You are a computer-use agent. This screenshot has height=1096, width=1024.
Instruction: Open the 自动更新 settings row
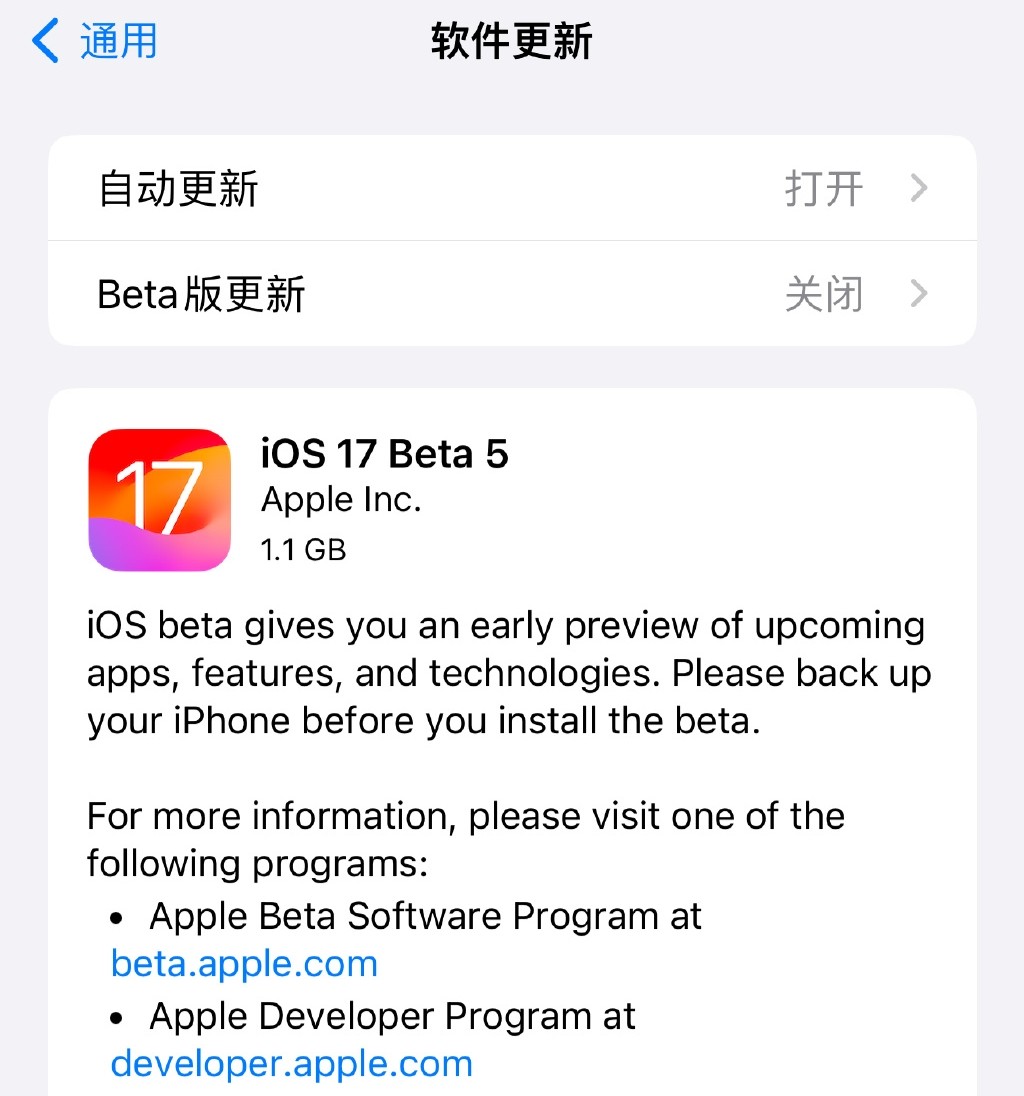512,189
